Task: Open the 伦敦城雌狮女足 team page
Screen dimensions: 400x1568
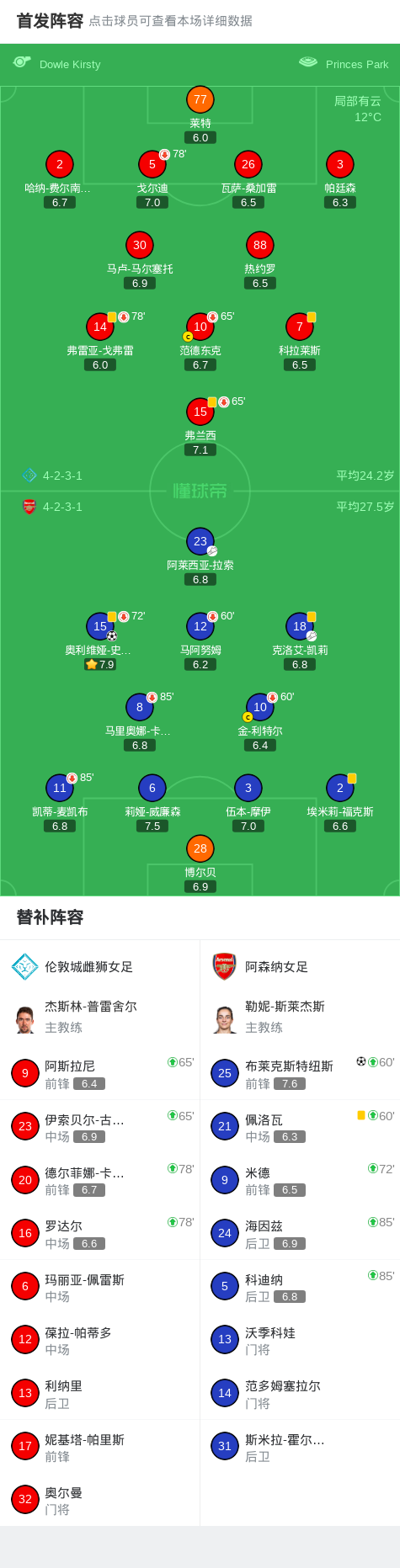Action: coord(100,967)
